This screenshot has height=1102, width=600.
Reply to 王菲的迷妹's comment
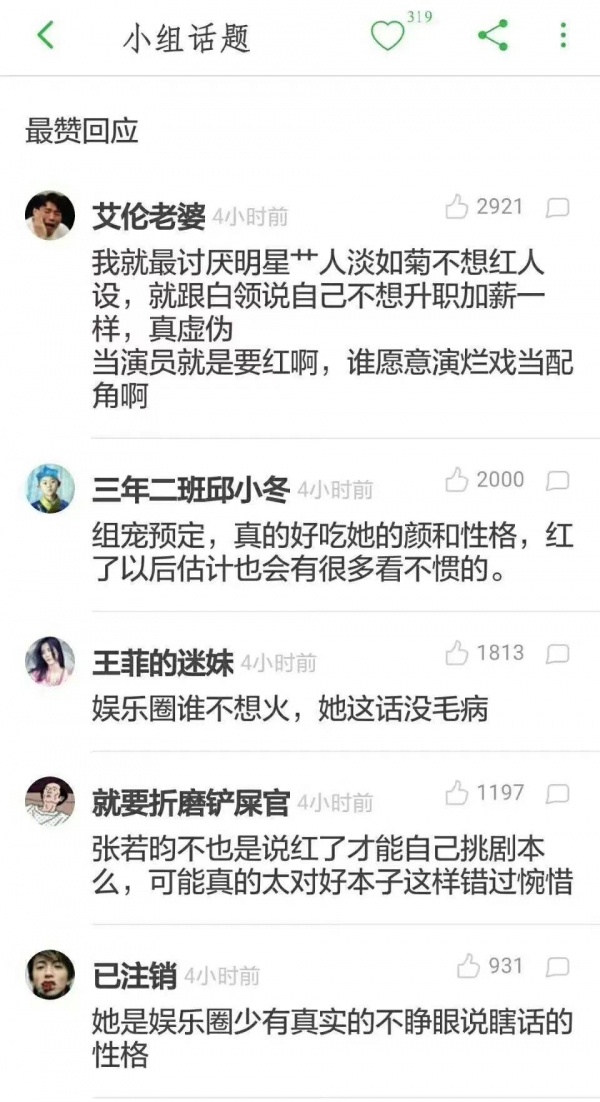point(558,654)
